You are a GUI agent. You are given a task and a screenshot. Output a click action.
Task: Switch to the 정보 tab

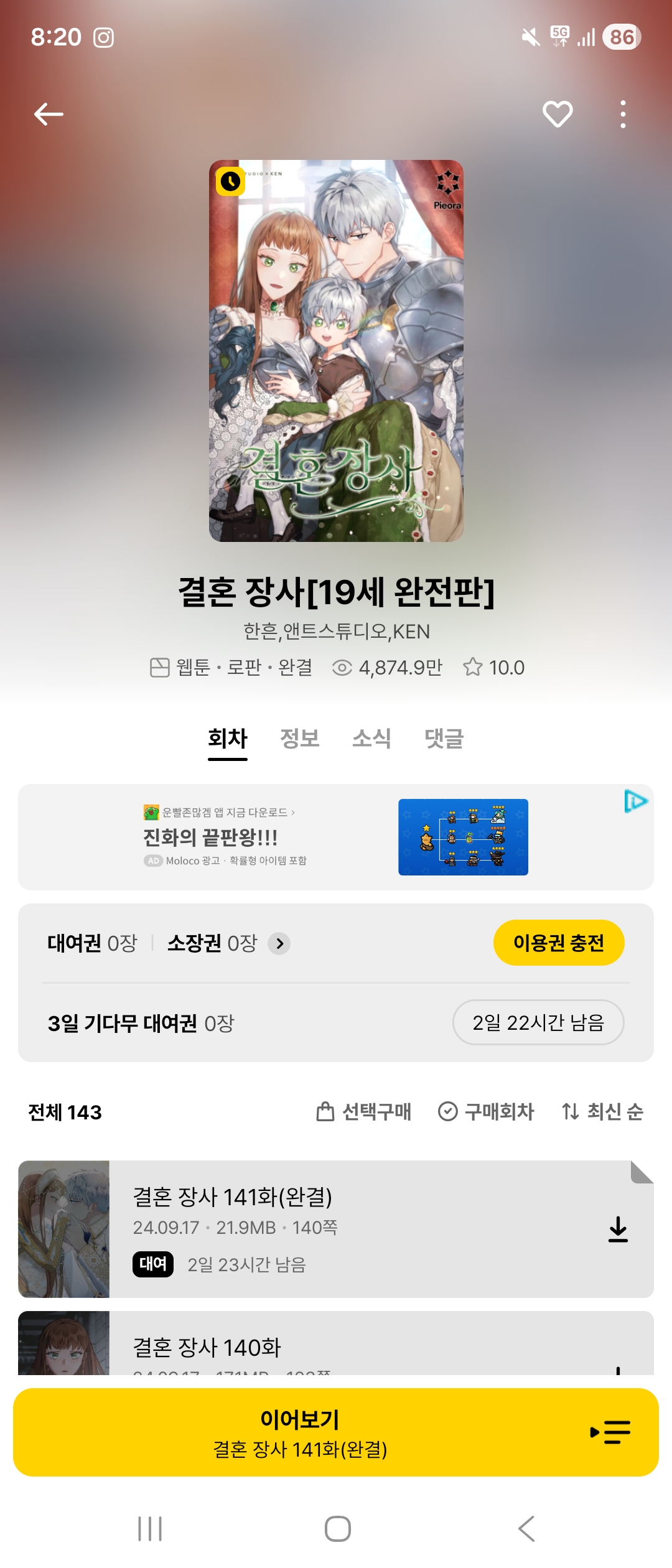click(299, 739)
